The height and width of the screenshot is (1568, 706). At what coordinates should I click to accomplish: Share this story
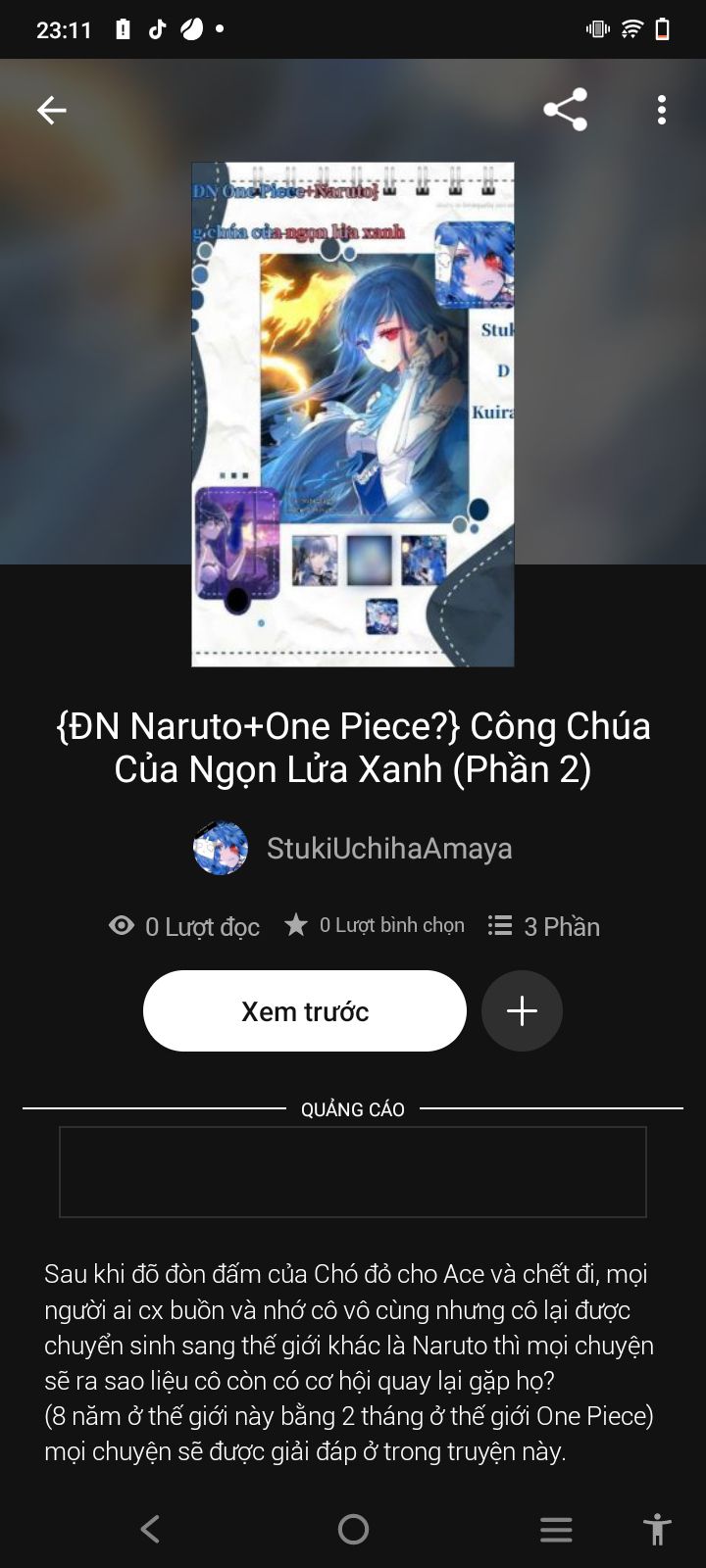(566, 110)
